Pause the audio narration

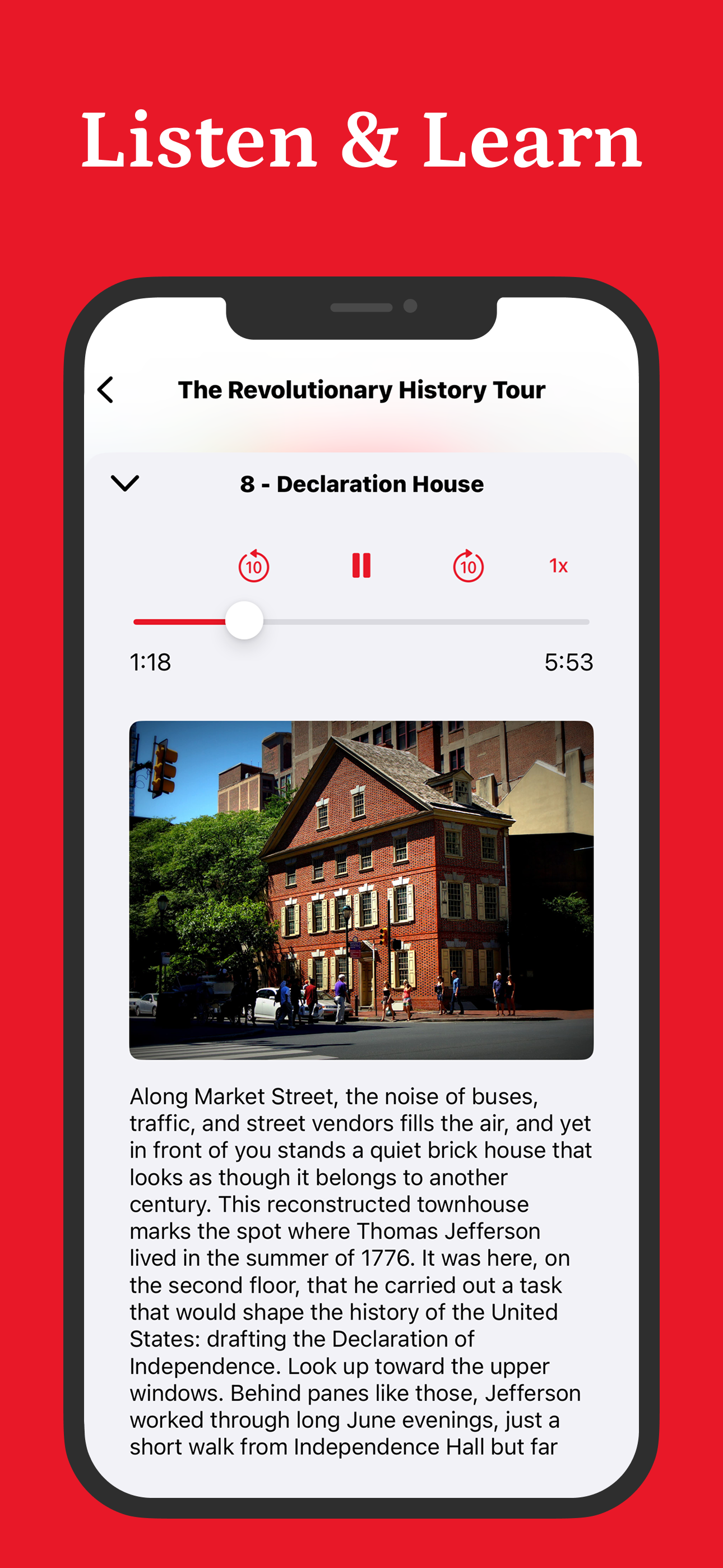click(361, 566)
